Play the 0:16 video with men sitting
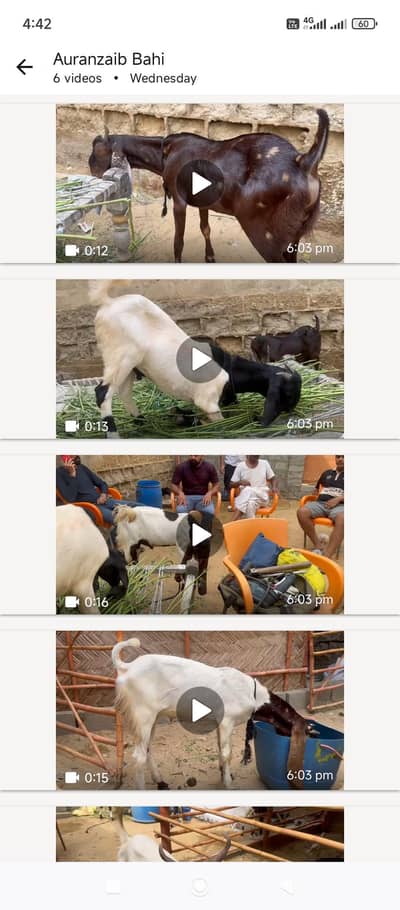The height and width of the screenshot is (910, 400). tap(200, 535)
